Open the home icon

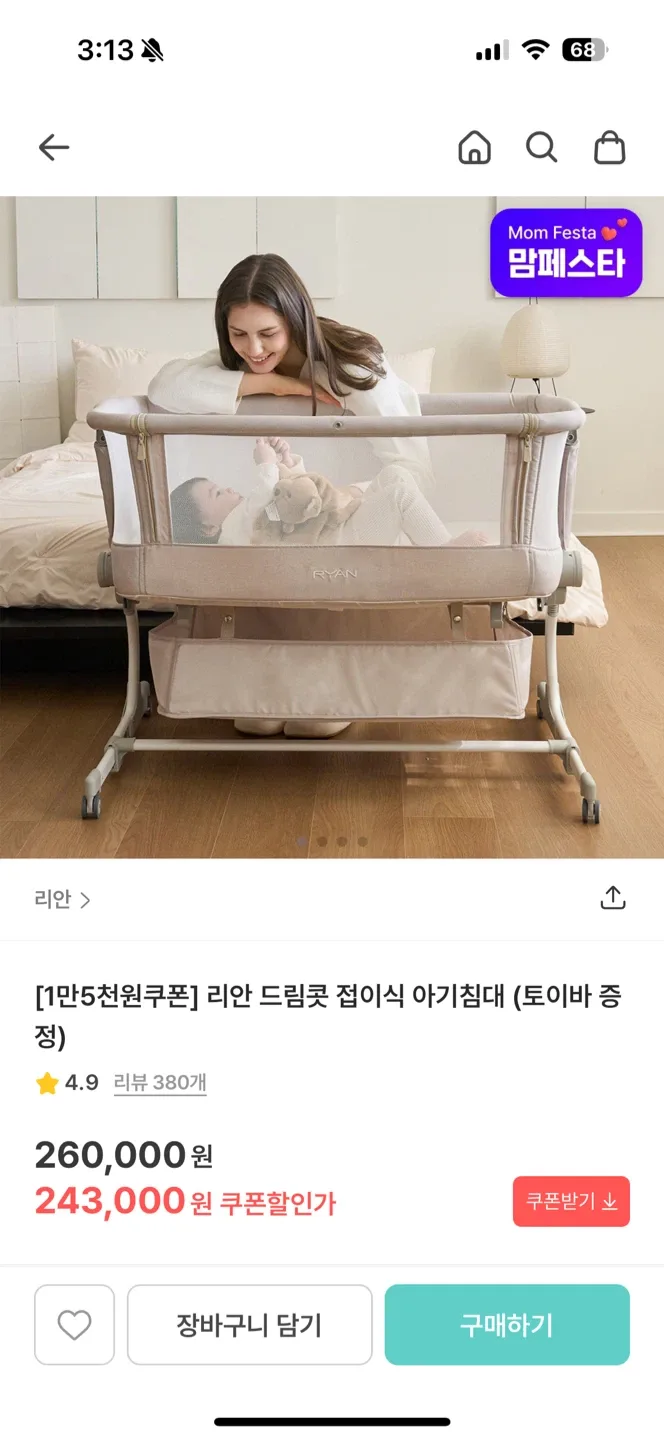coord(475,148)
